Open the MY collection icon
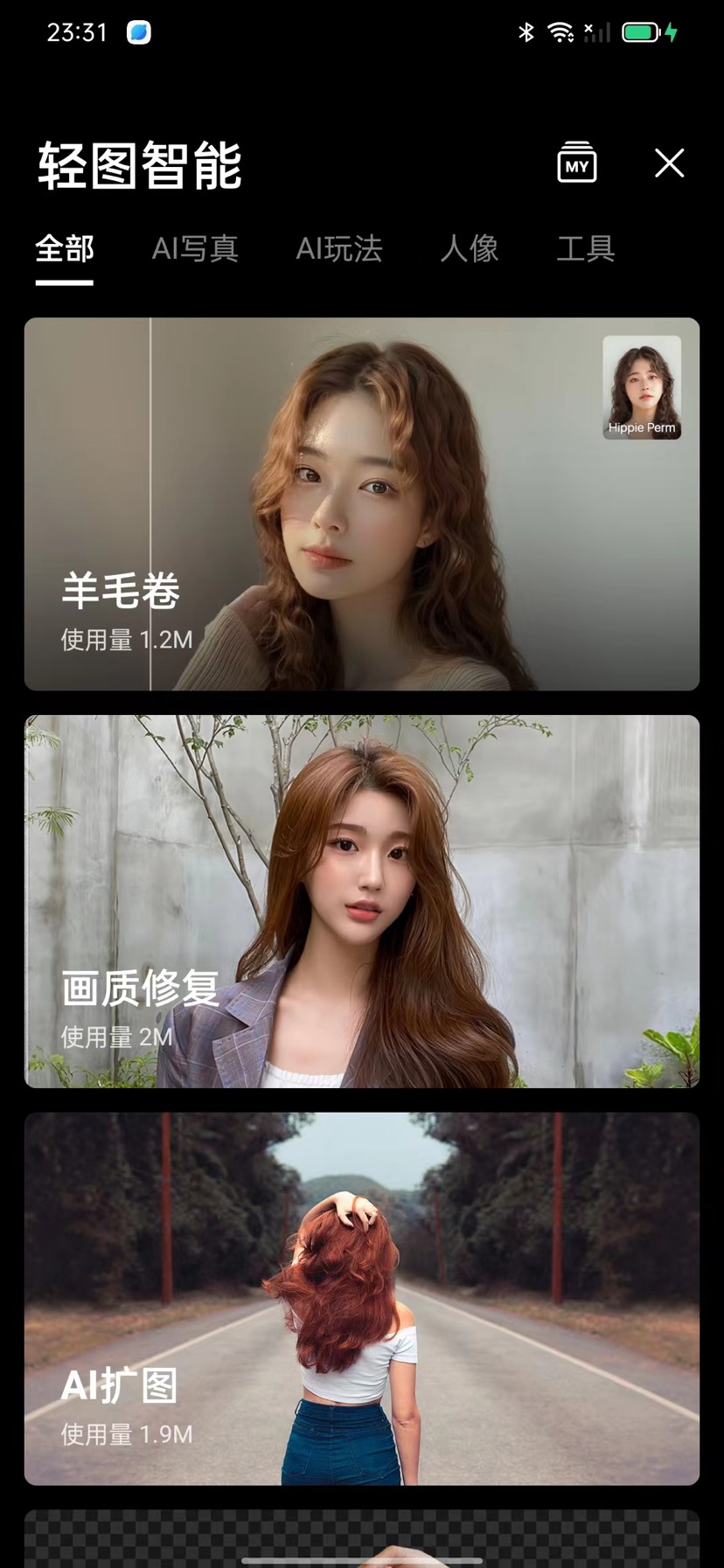The image size is (724, 1568). click(x=577, y=163)
